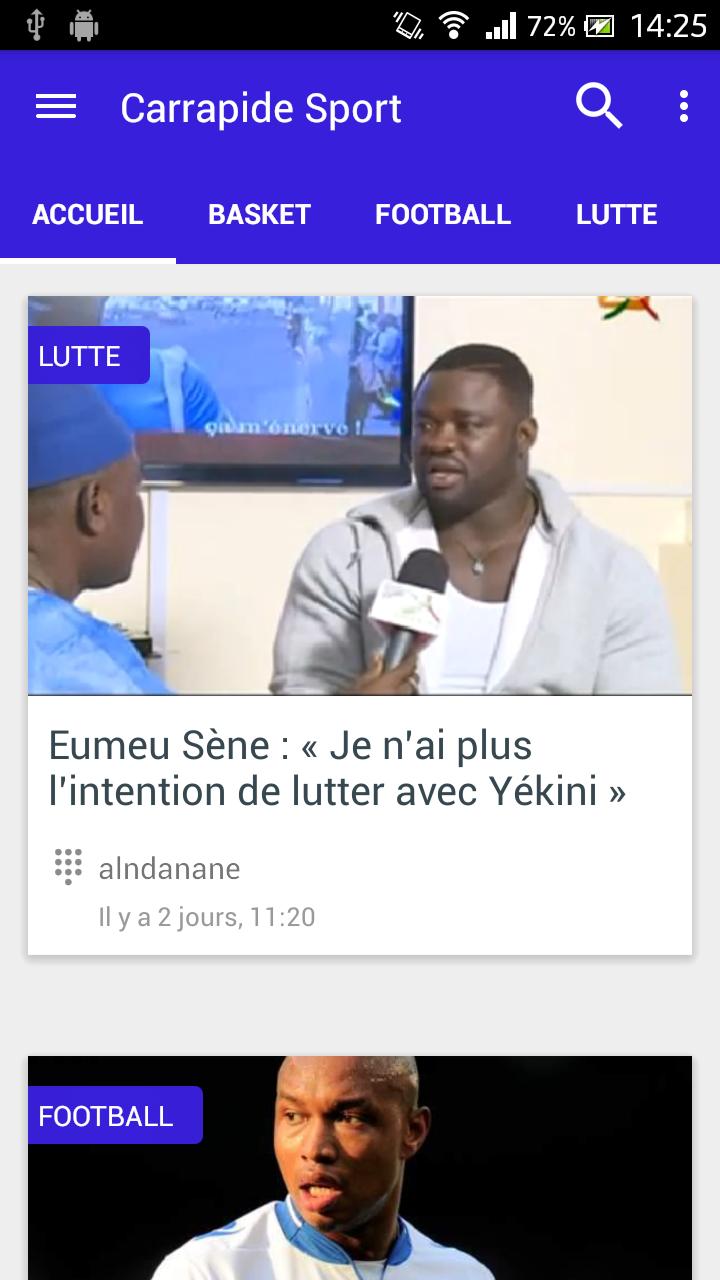Image resolution: width=720 pixels, height=1280 pixels.
Task: Switch to the Basket tab
Action: 259,214
